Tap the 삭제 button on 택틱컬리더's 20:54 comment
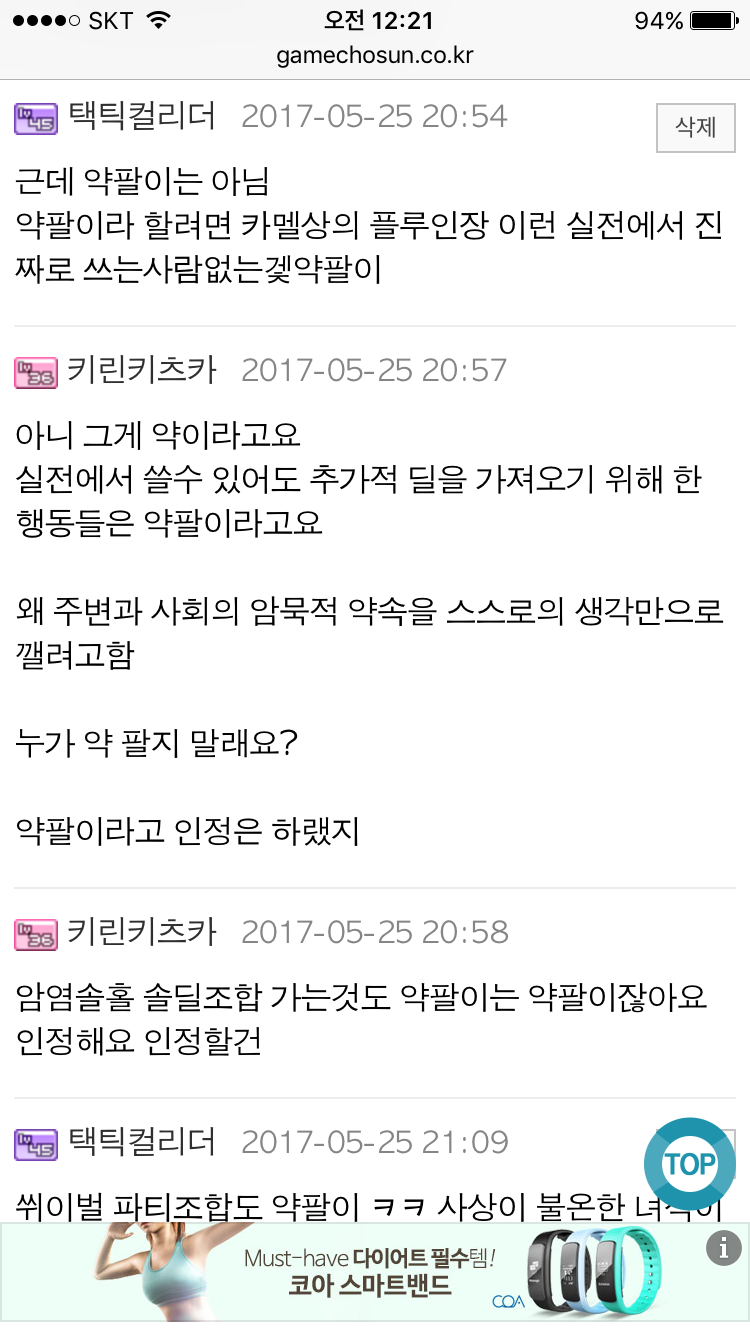750x1334 pixels. click(x=696, y=128)
